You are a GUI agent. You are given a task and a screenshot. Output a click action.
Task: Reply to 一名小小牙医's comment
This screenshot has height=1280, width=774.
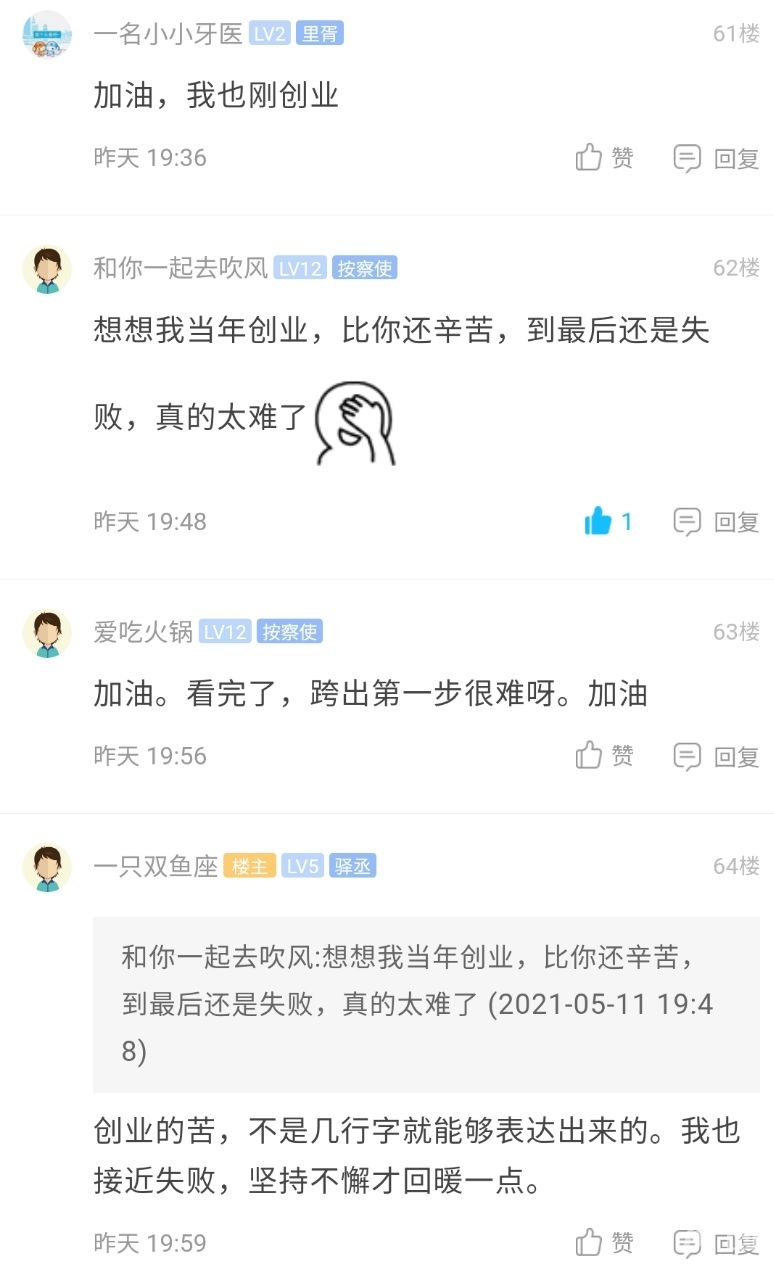pos(716,158)
